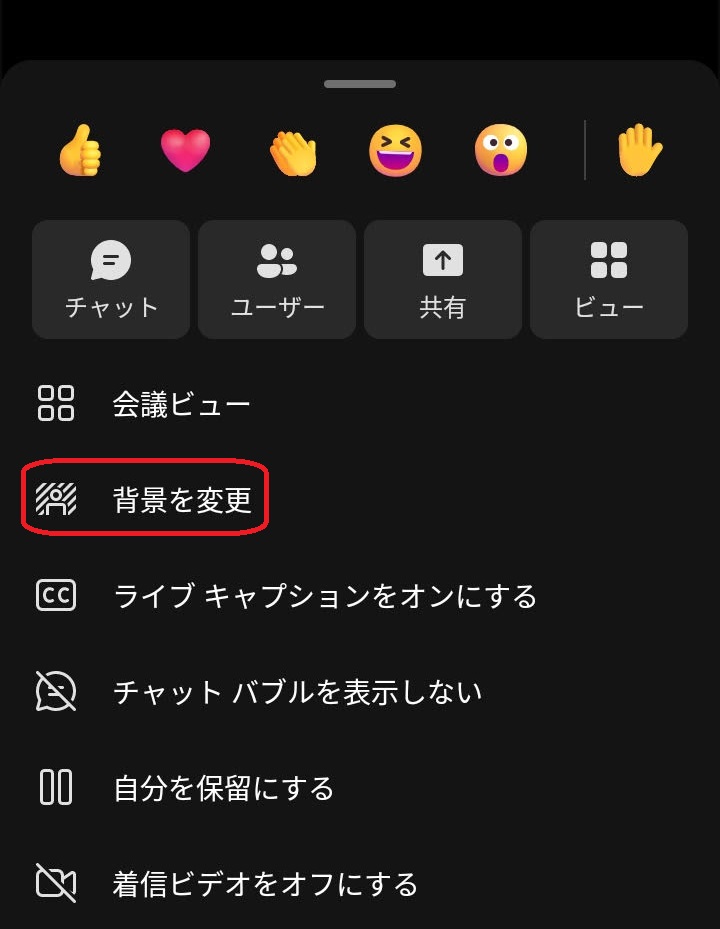Put yourself on hold via 自分を保留にする

(x=223, y=788)
